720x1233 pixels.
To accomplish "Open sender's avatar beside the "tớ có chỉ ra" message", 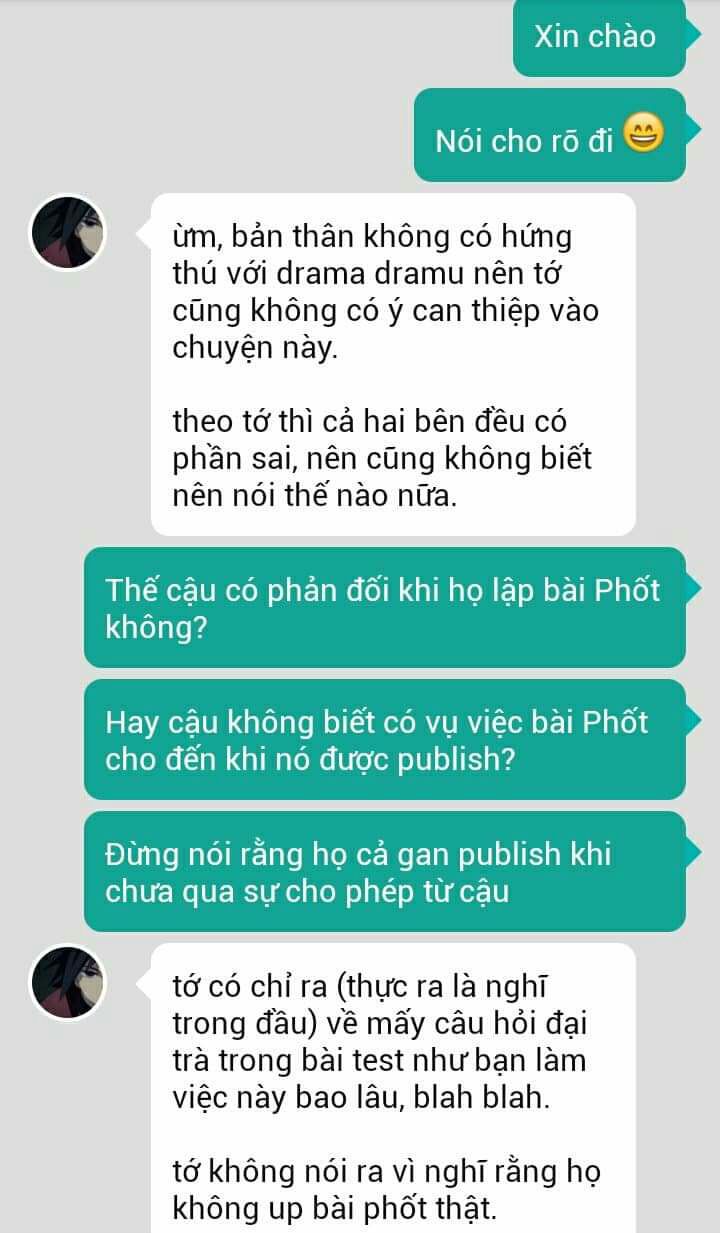I will pyautogui.click(x=68, y=982).
